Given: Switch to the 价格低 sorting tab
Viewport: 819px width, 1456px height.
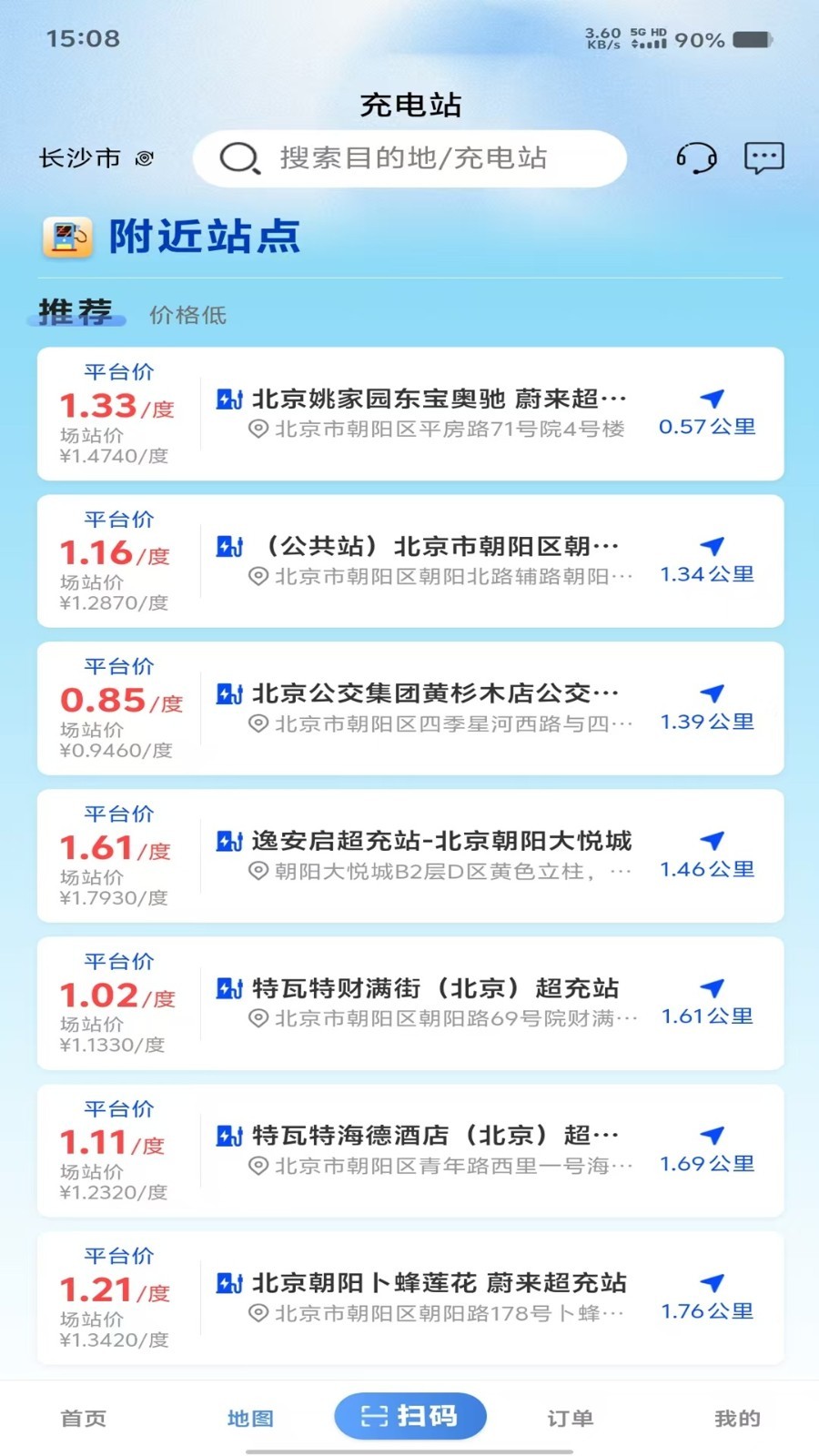Looking at the screenshot, I should (187, 315).
